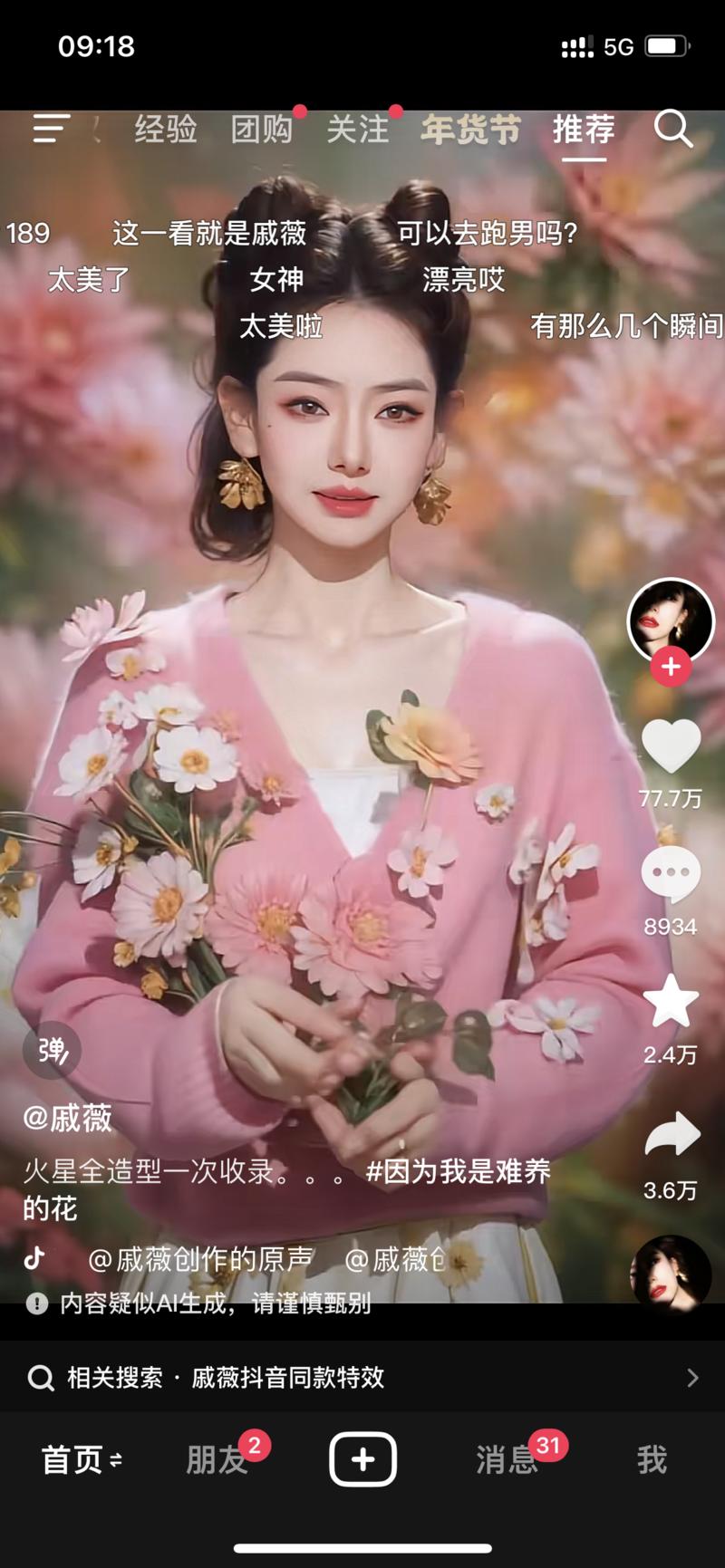
Task: Favorite the video with the star
Action: pos(671,1001)
